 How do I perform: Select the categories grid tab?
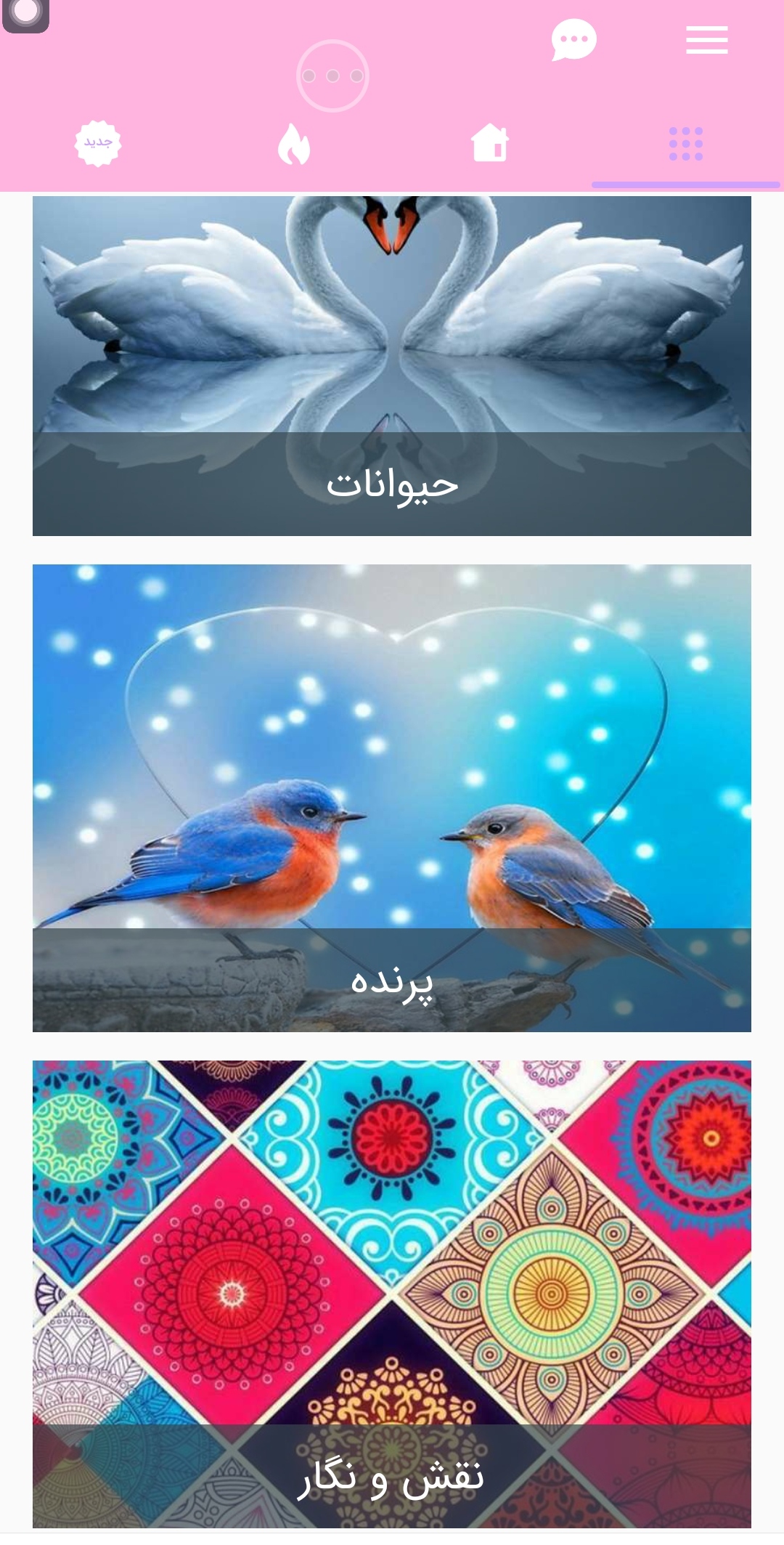[685, 144]
